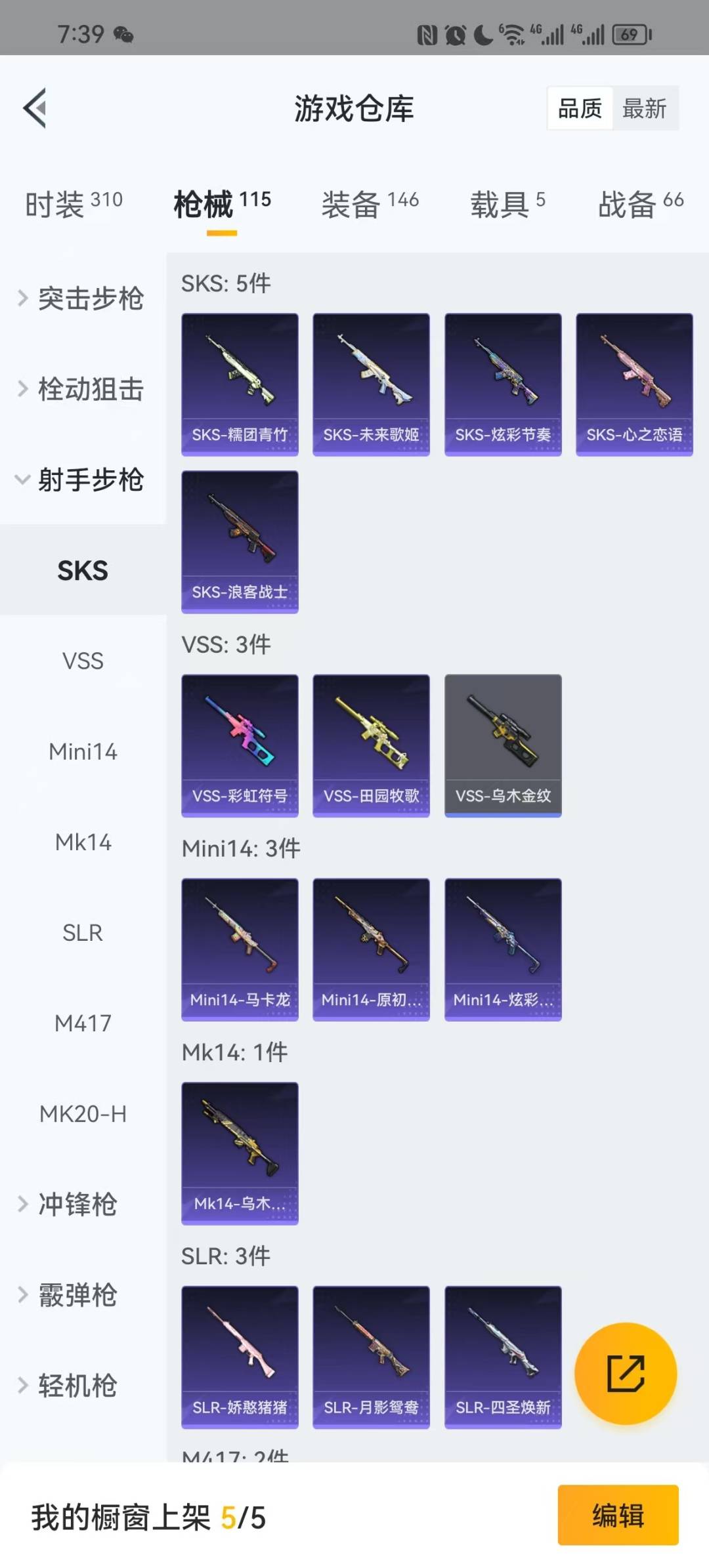Sort warehouse by 最新

coord(644,108)
